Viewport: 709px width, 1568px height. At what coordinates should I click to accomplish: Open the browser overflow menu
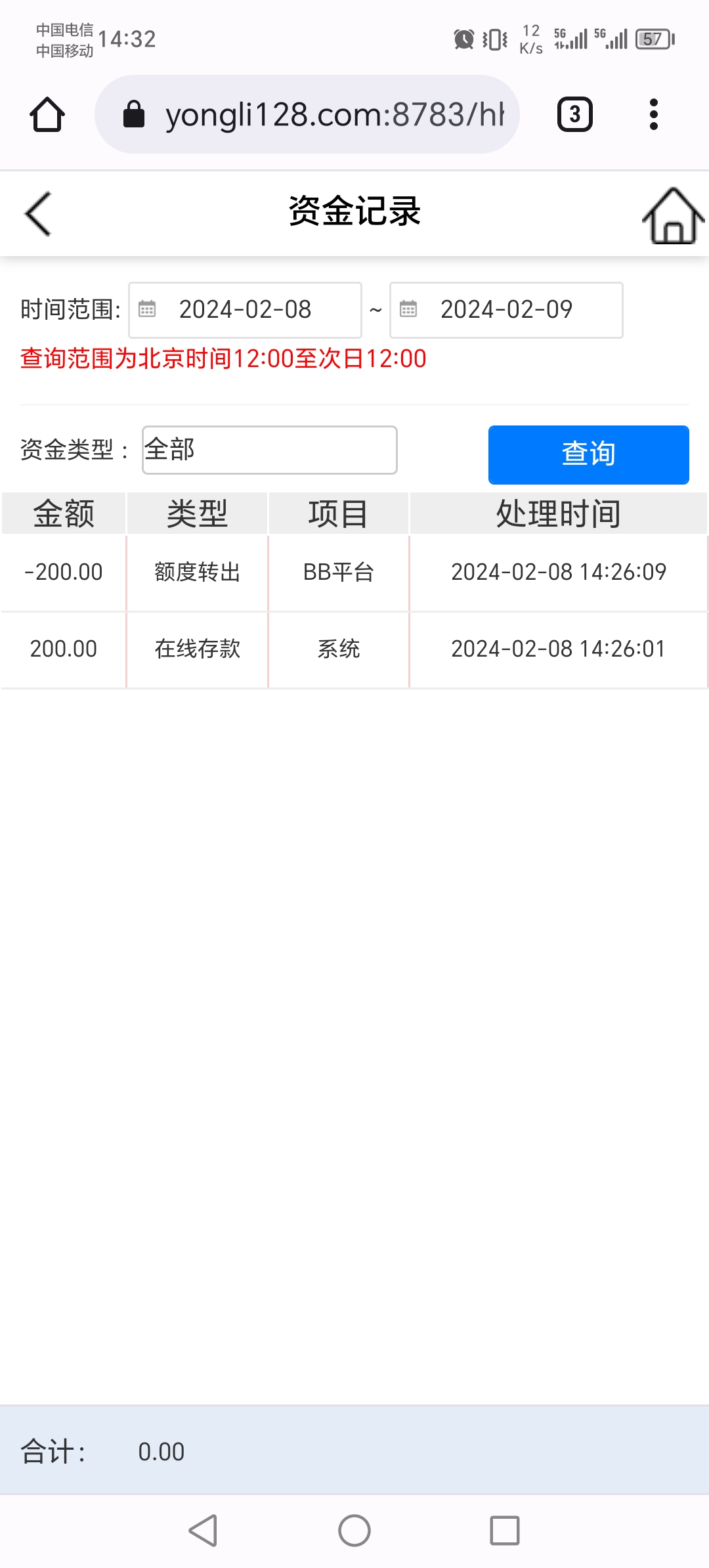tap(653, 115)
